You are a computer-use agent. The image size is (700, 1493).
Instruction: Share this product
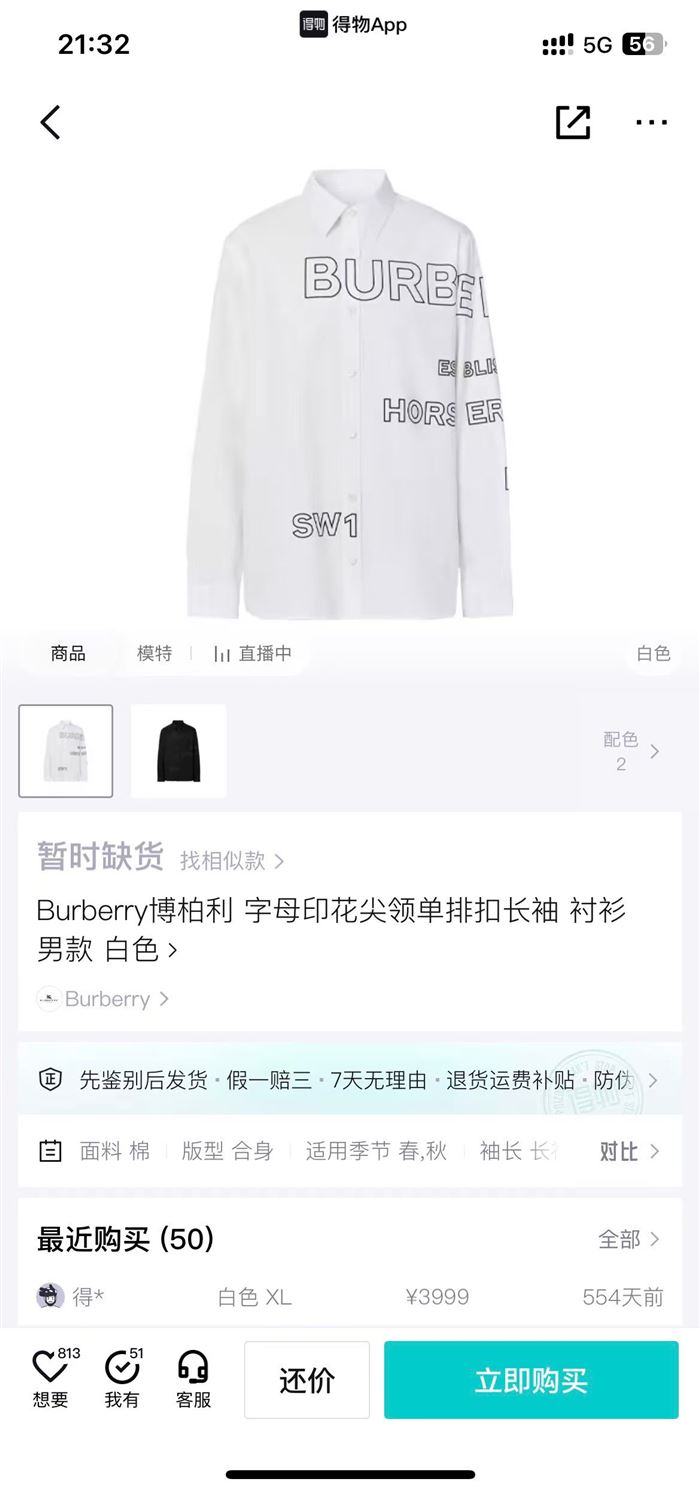click(573, 122)
